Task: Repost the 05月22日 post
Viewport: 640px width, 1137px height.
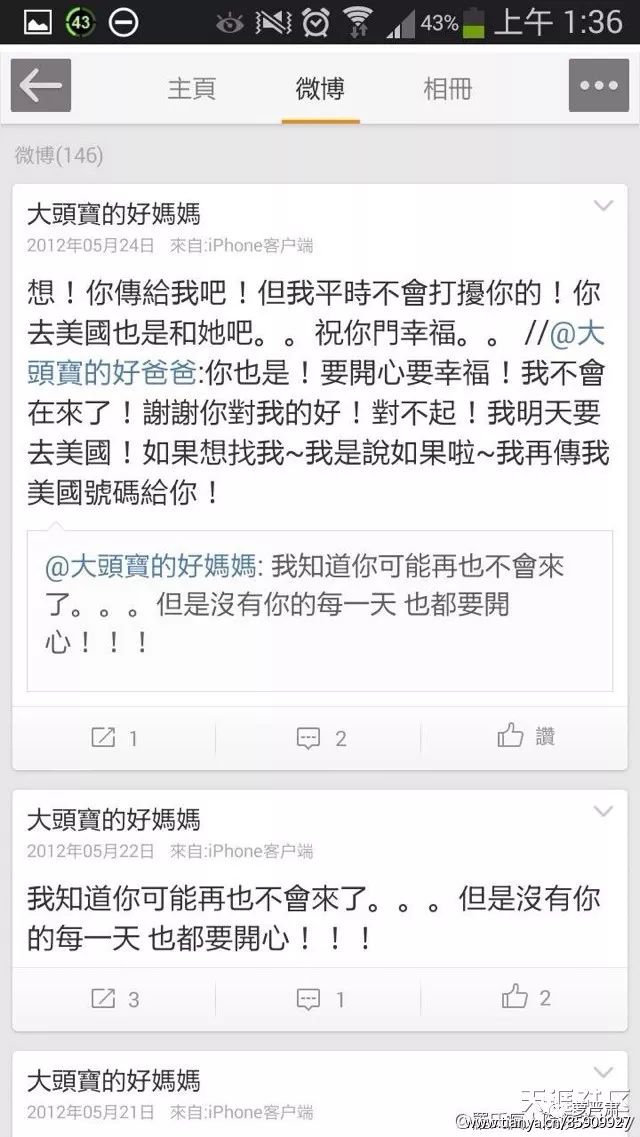Action: (x=114, y=997)
